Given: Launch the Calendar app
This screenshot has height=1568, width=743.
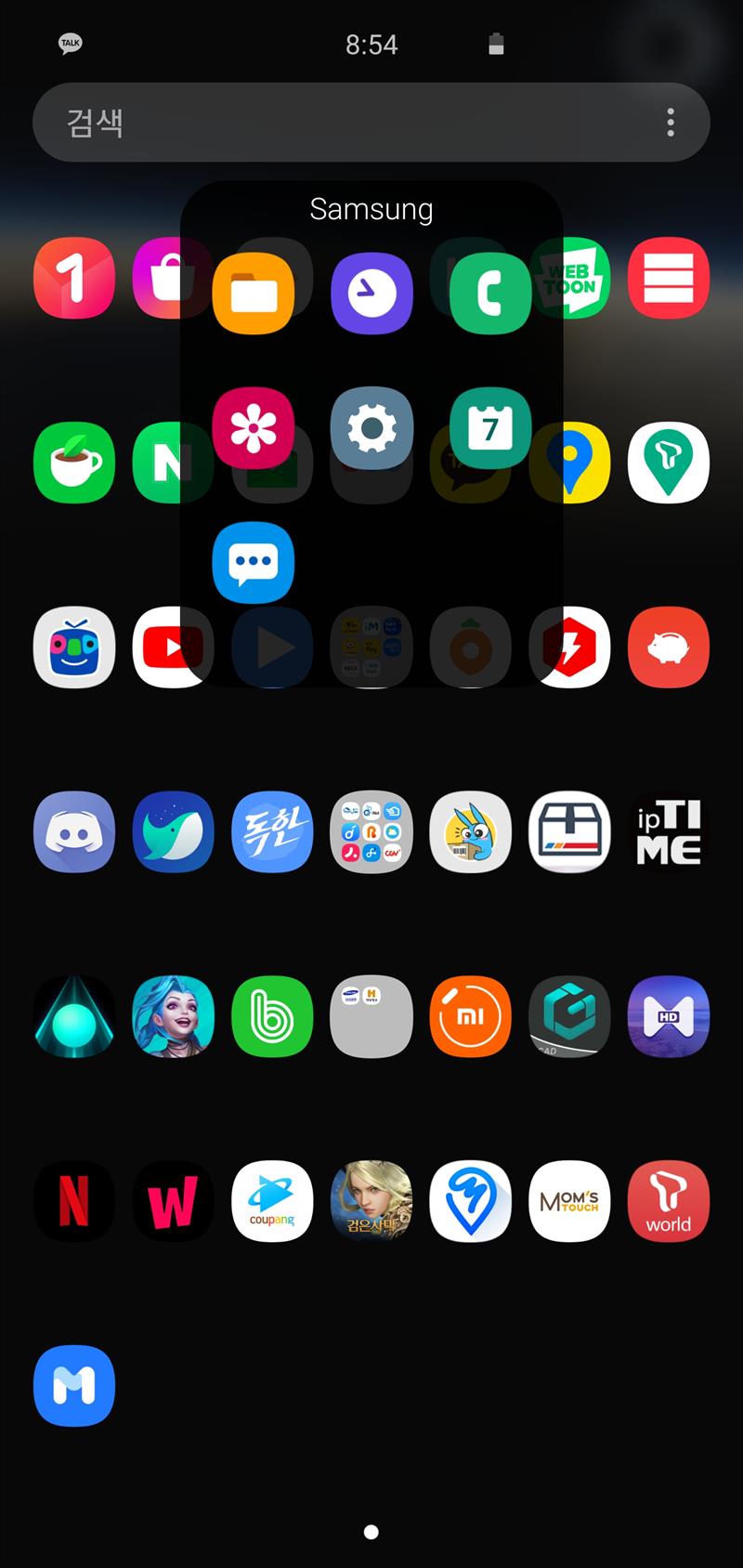Looking at the screenshot, I should tap(489, 428).
